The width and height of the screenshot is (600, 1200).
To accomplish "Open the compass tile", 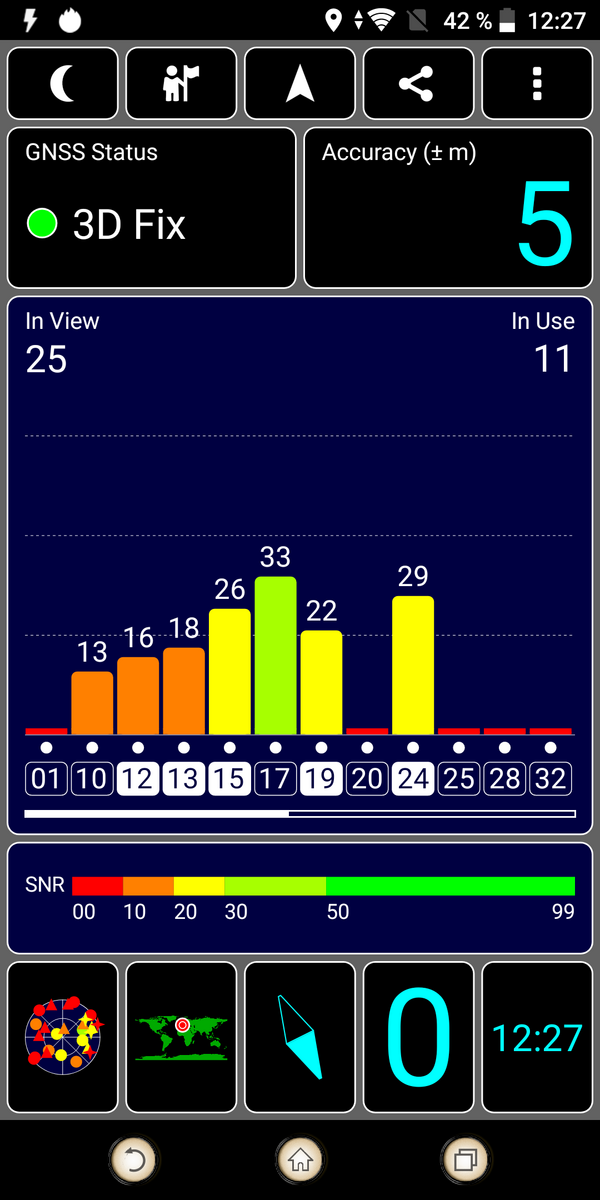I will pos(300,1037).
